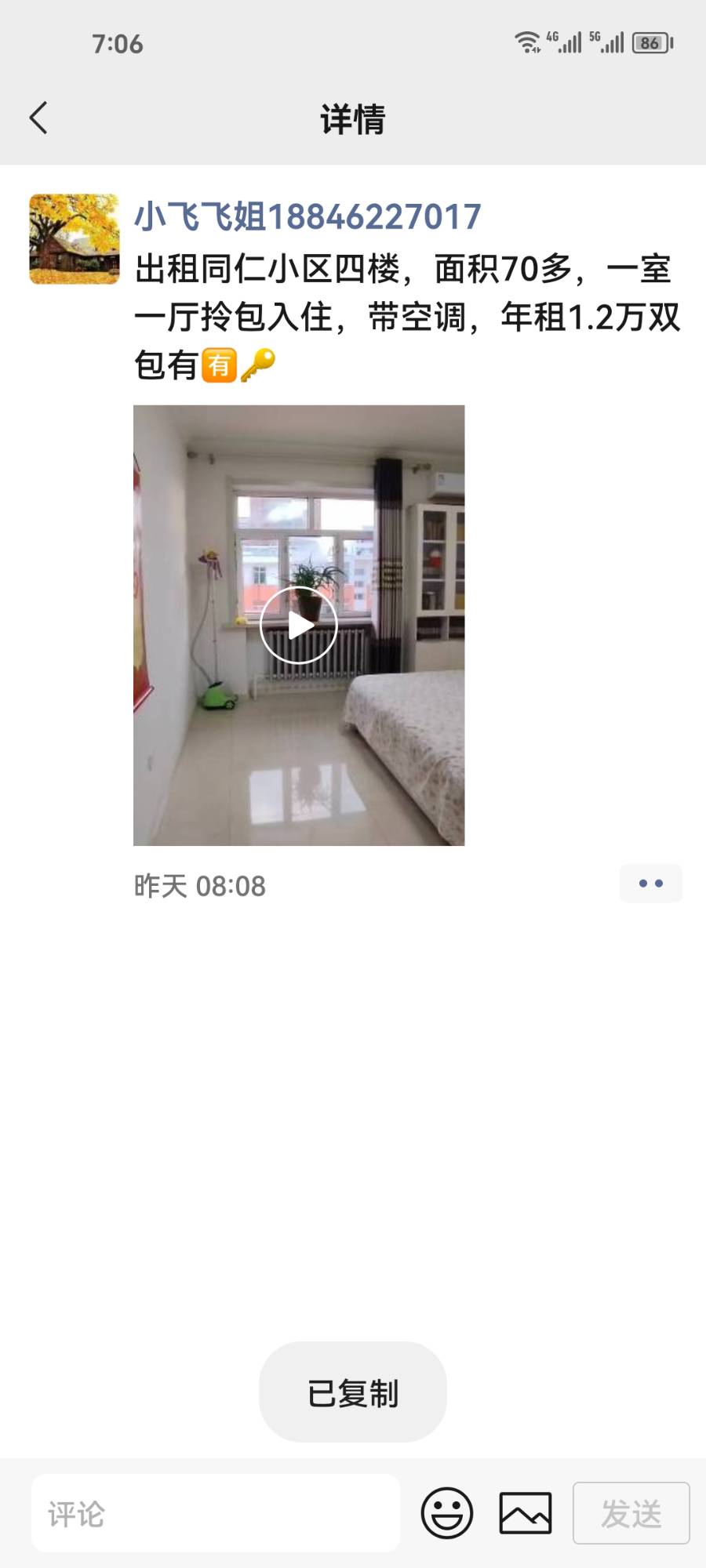
Task: Open profile via name 小飞飞姐18846227017
Action: [308, 217]
